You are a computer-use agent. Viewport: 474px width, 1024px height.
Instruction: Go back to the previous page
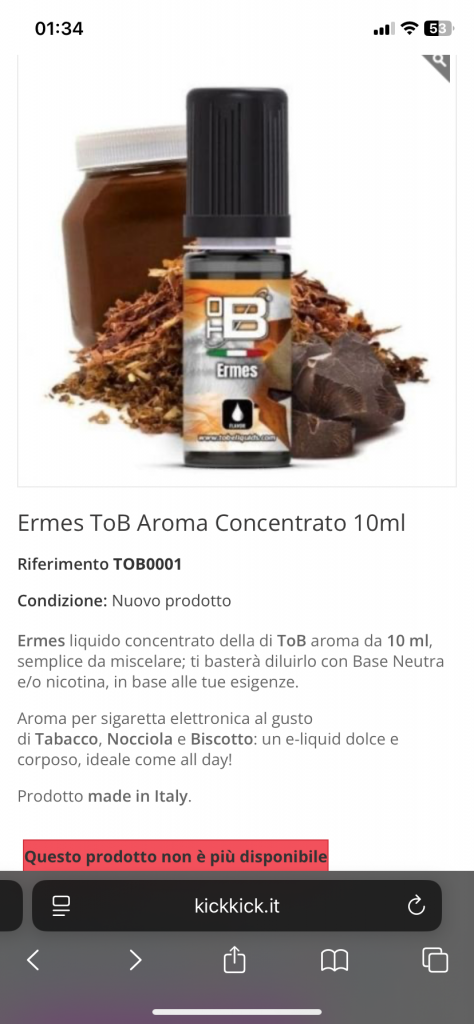point(33,960)
